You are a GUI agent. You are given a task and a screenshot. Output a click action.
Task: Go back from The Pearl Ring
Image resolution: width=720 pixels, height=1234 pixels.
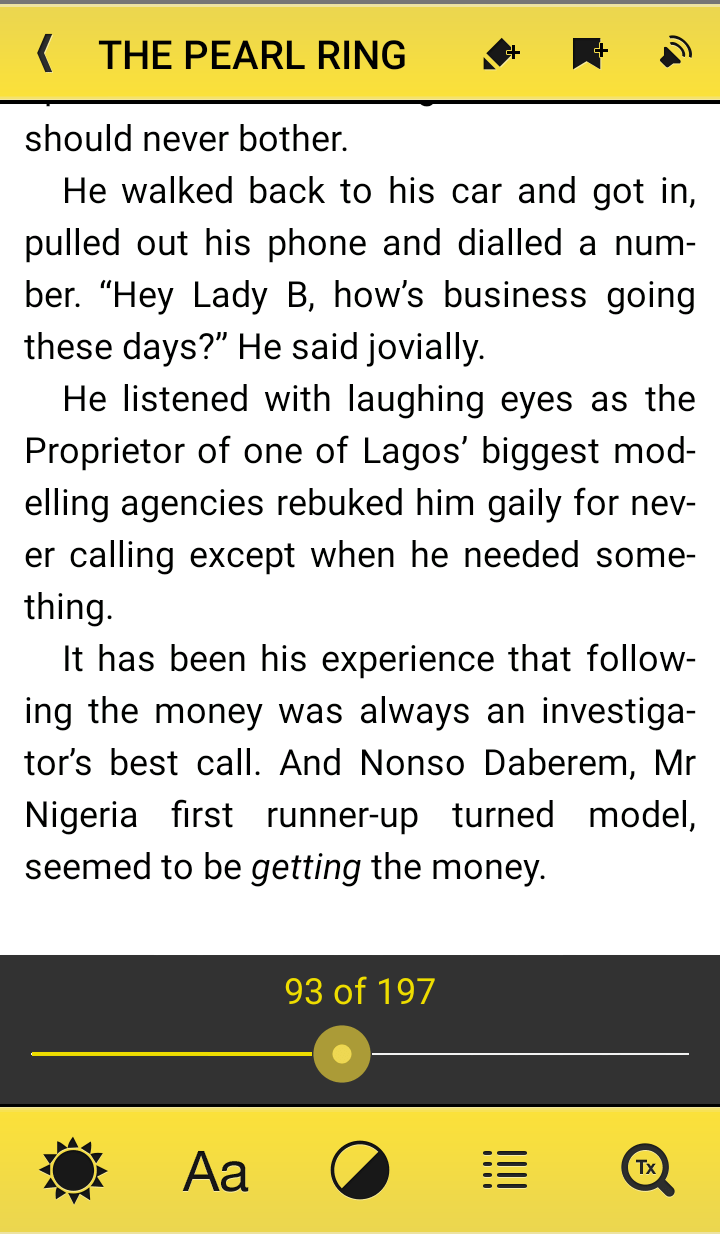44,54
